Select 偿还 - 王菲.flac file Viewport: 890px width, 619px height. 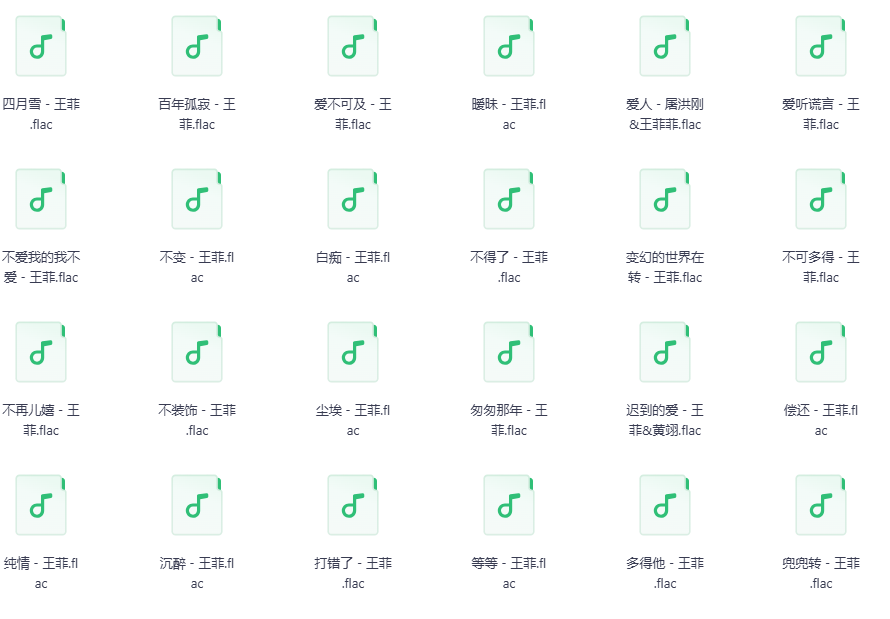click(x=821, y=353)
